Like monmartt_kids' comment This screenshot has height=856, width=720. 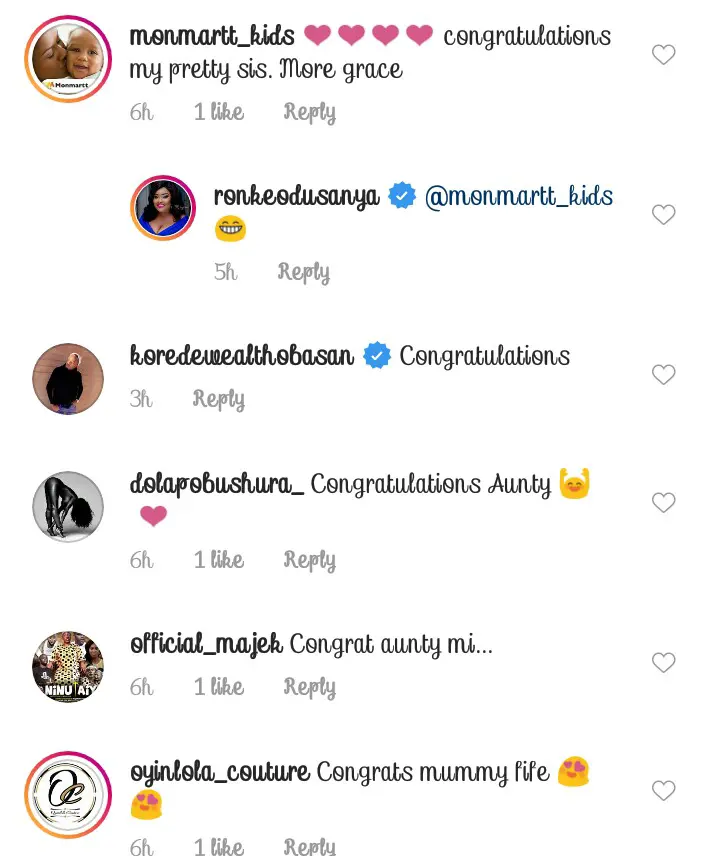tap(664, 55)
